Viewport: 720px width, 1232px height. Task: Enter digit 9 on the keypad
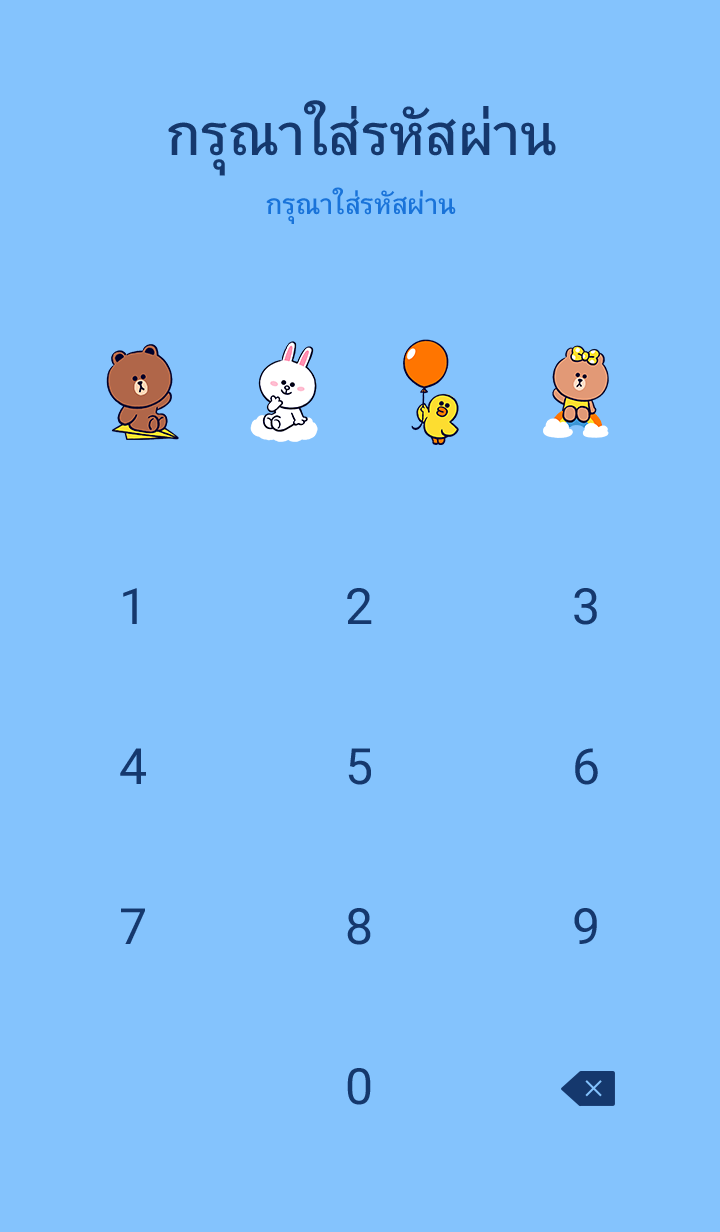tap(585, 927)
